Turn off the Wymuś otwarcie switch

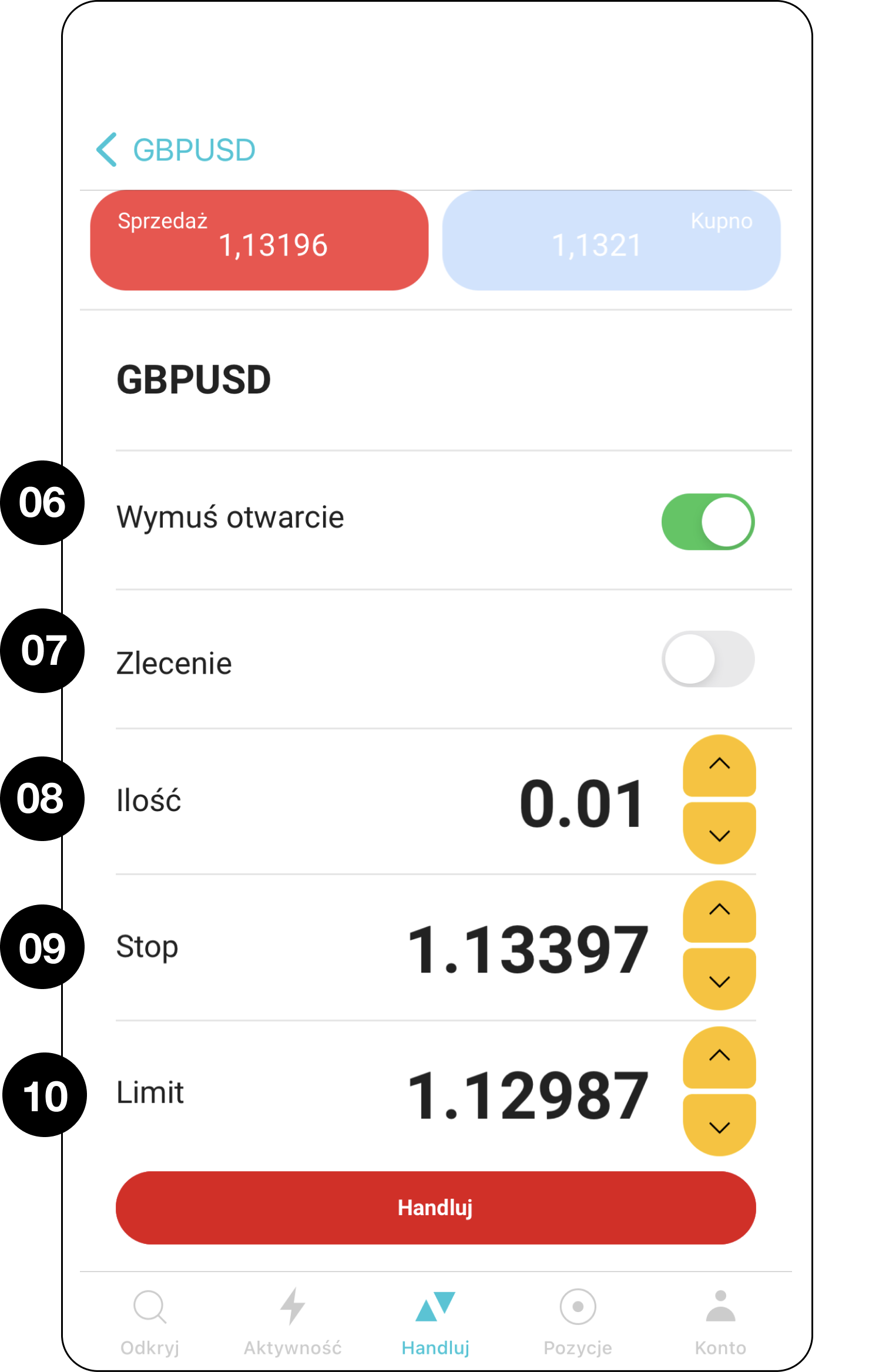point(708,522)
